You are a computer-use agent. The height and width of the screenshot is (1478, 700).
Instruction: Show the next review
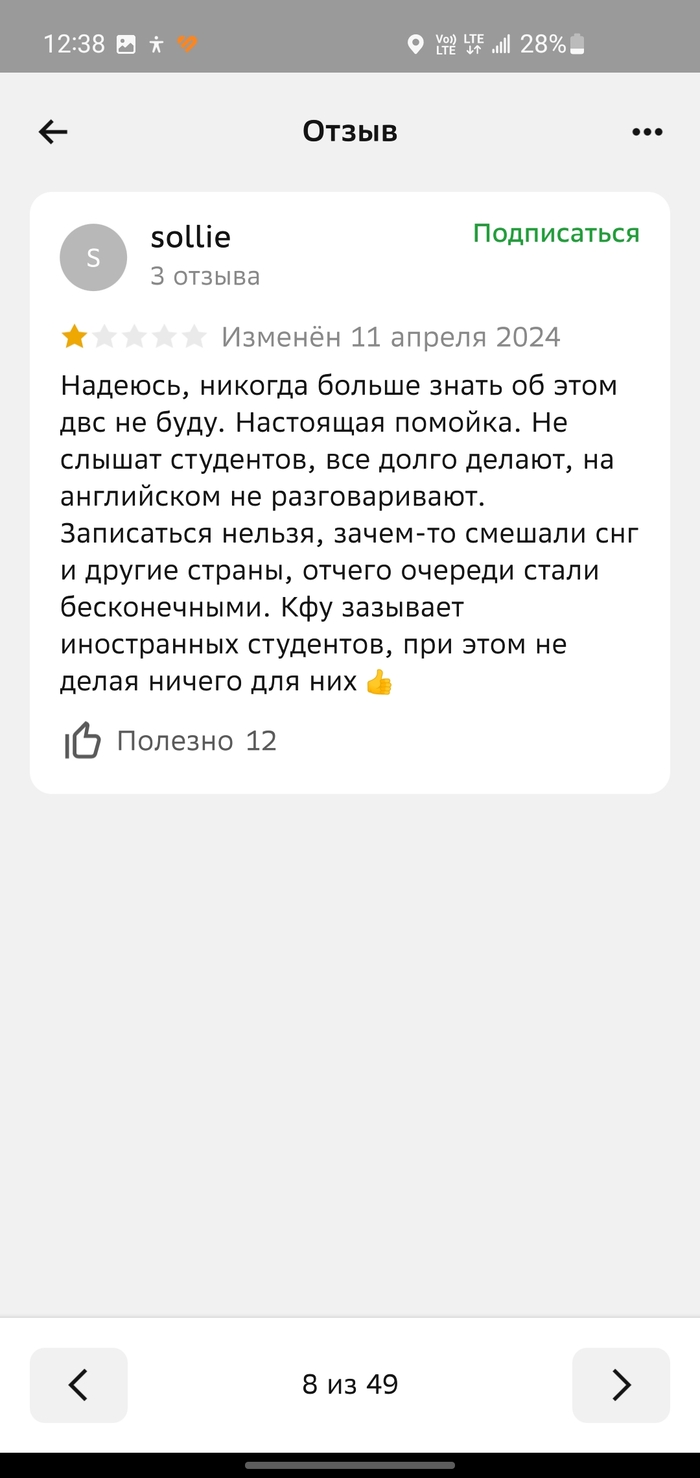click(x=620, y=1384)
